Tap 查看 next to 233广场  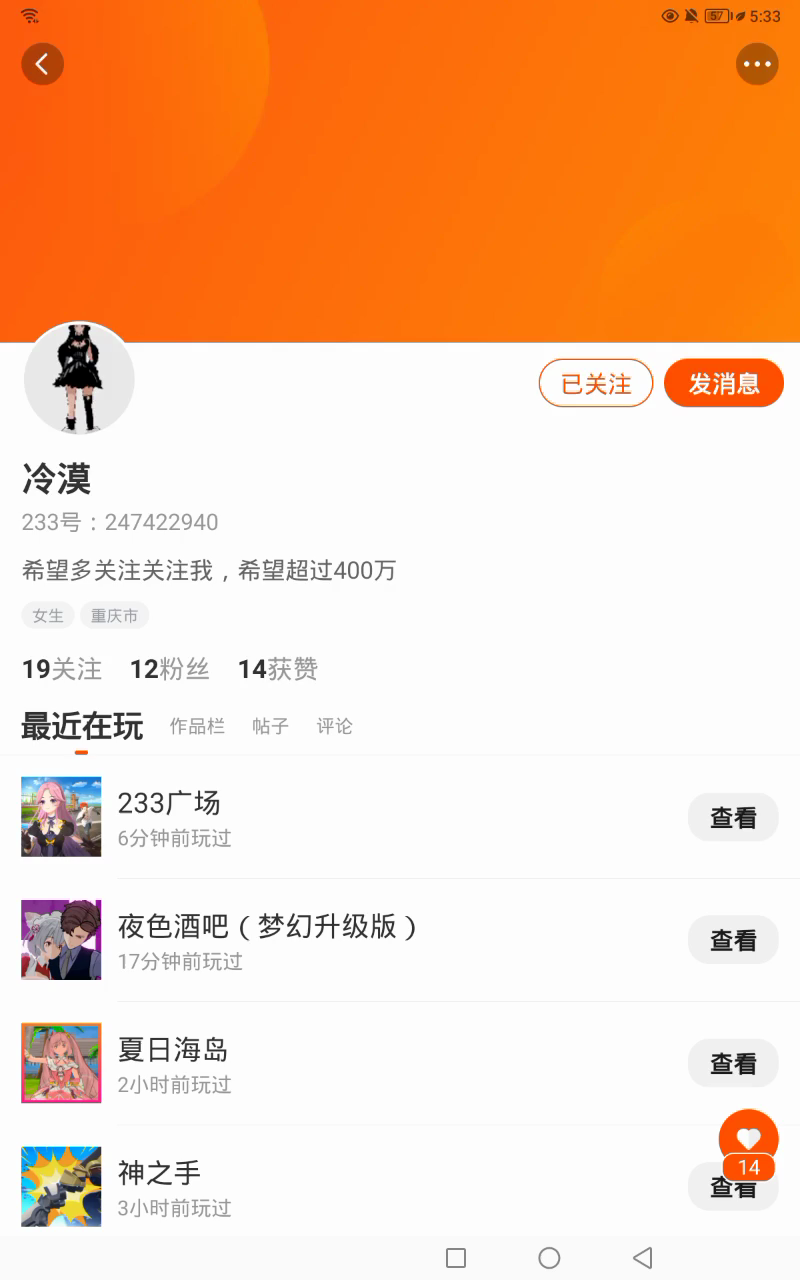coord(733,818)
